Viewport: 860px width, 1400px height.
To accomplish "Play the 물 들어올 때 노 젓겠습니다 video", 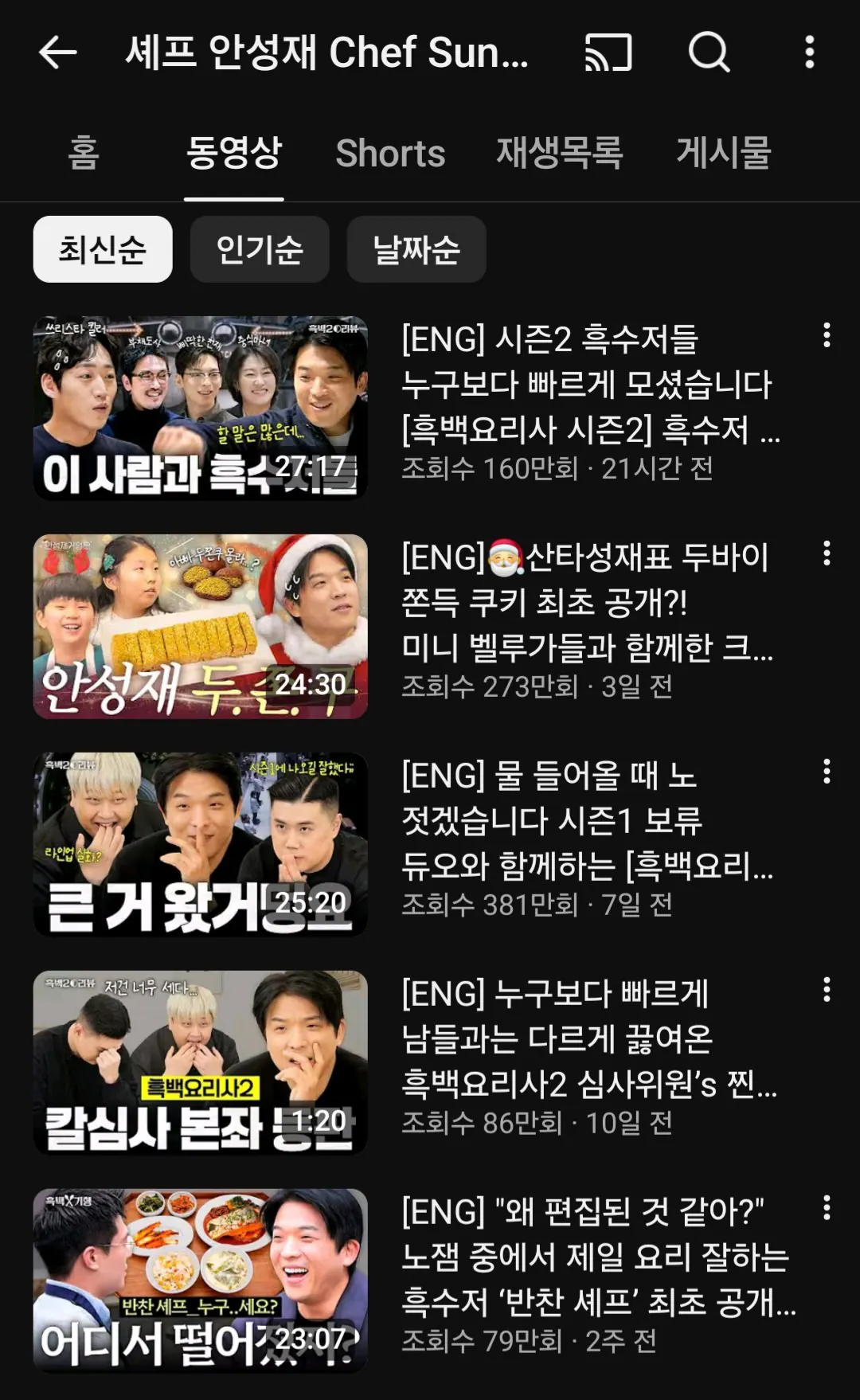I will tap(201, 844).
